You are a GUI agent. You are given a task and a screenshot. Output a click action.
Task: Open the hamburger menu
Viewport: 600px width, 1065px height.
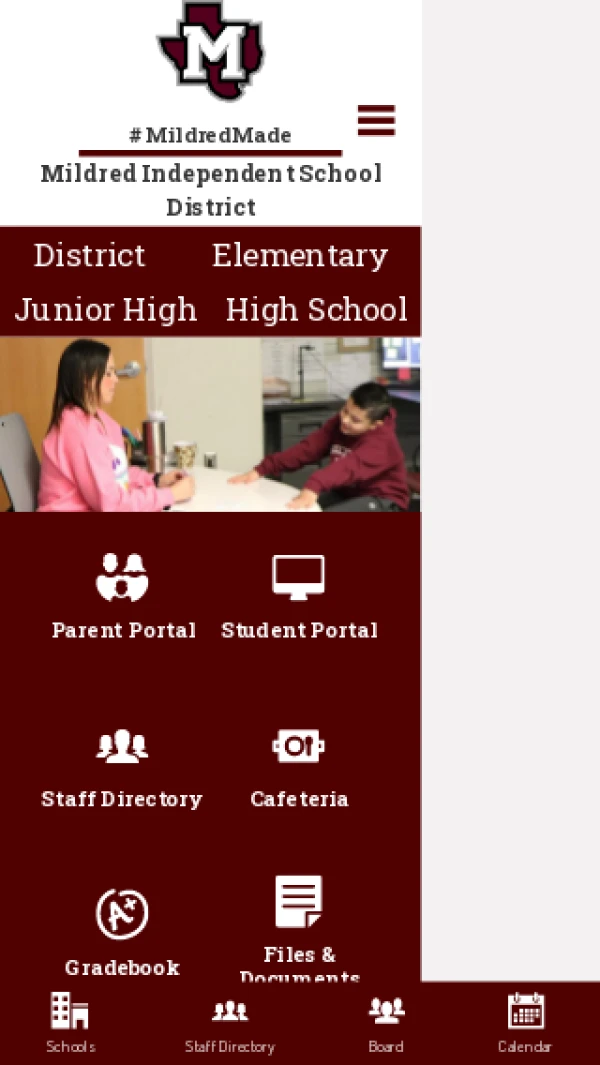[x=376, y=121]
